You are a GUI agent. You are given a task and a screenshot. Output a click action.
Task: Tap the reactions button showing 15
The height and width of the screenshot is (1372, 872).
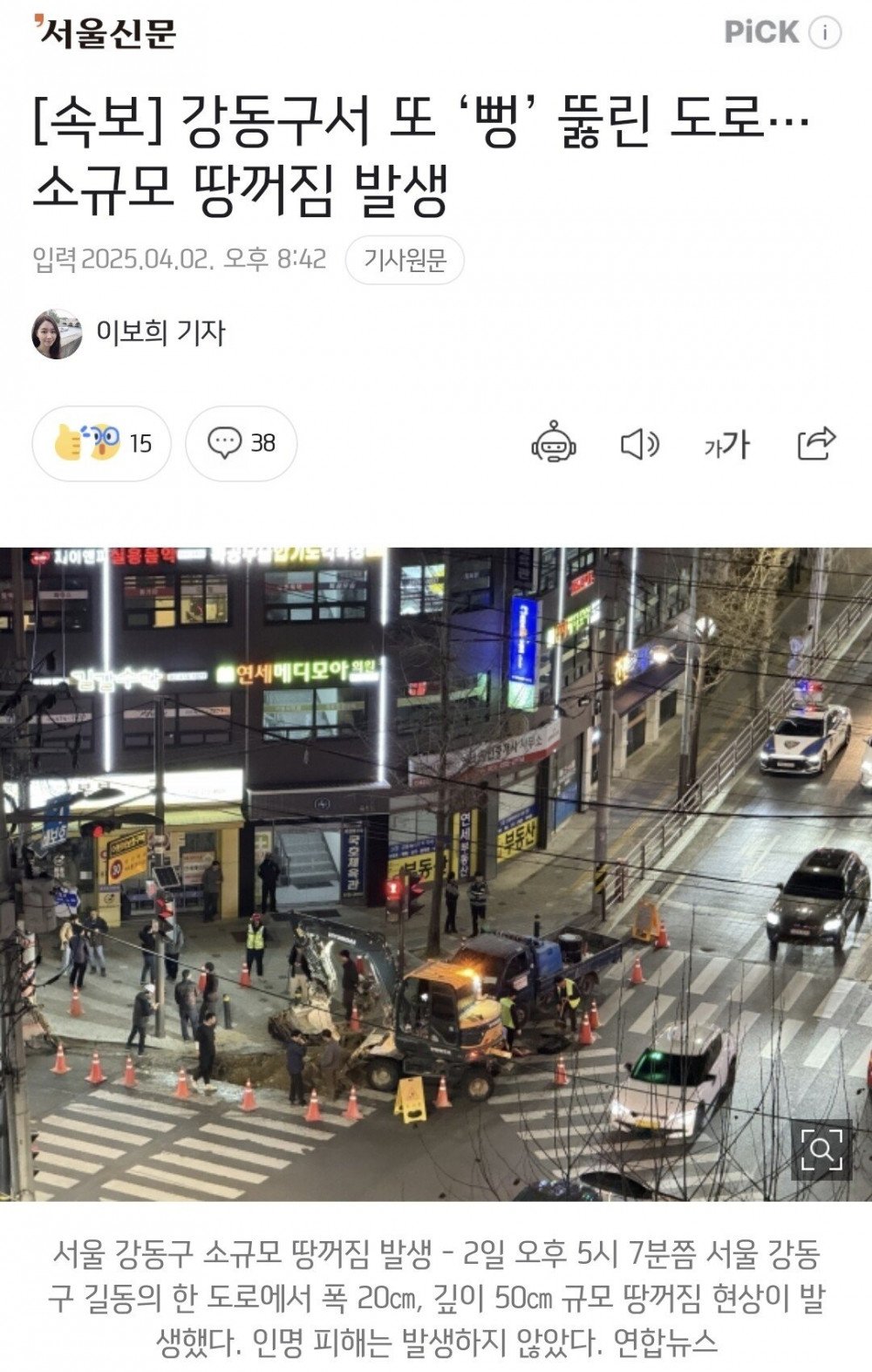tap(102, 443)
